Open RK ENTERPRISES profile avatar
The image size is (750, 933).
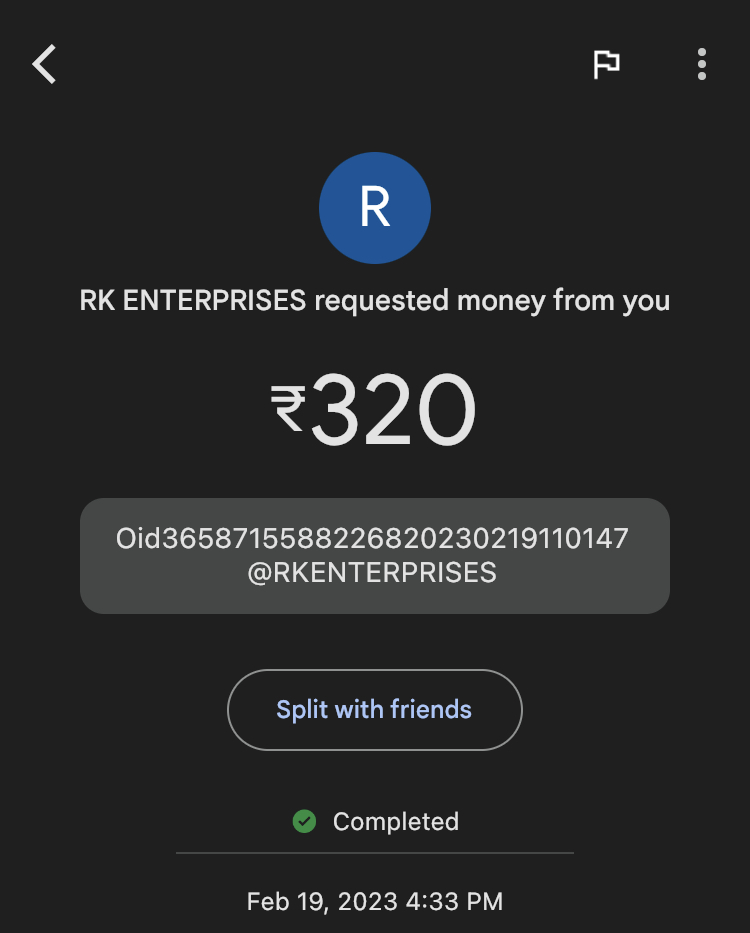pos(374,208)
